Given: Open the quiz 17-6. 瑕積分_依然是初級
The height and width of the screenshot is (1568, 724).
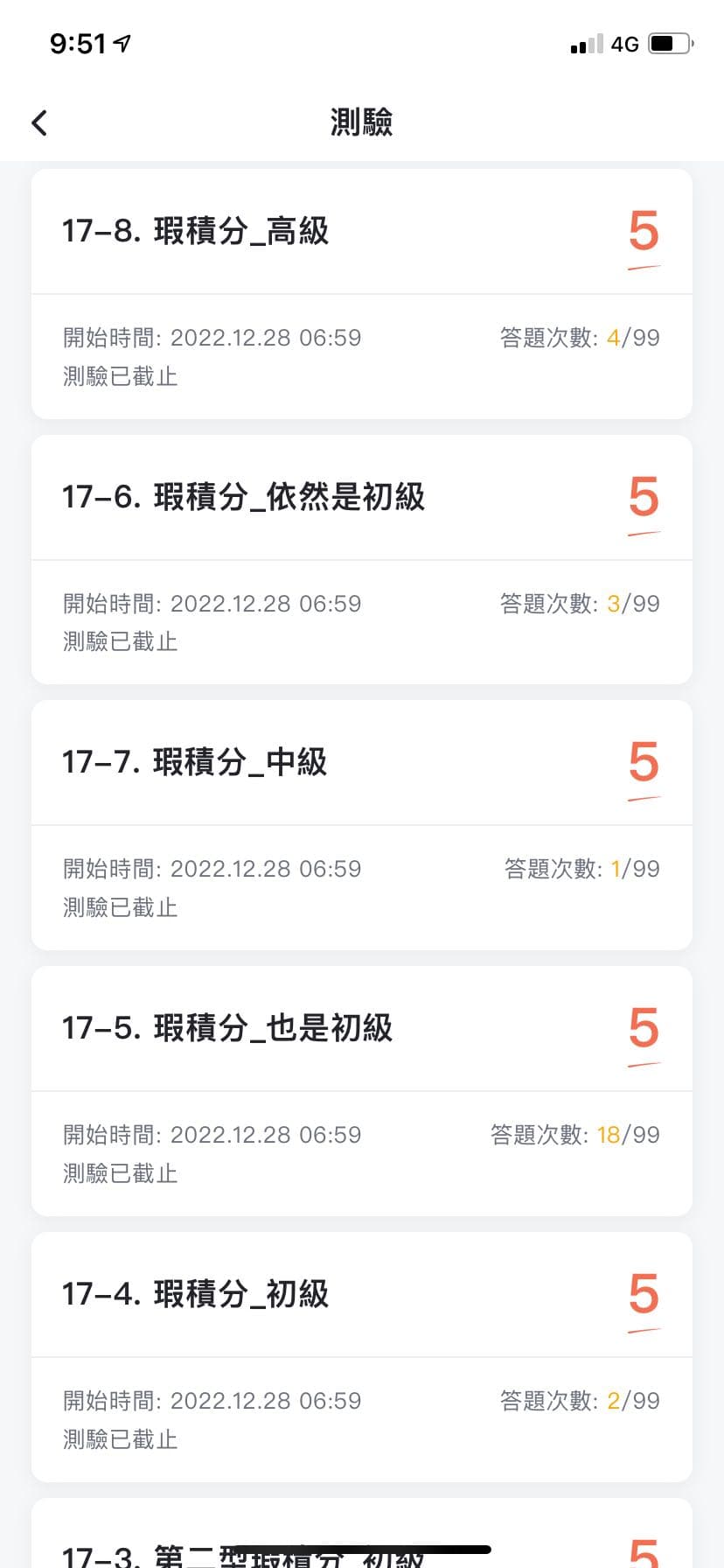Looking at the screenshot, I should click(x=245, y=497).
